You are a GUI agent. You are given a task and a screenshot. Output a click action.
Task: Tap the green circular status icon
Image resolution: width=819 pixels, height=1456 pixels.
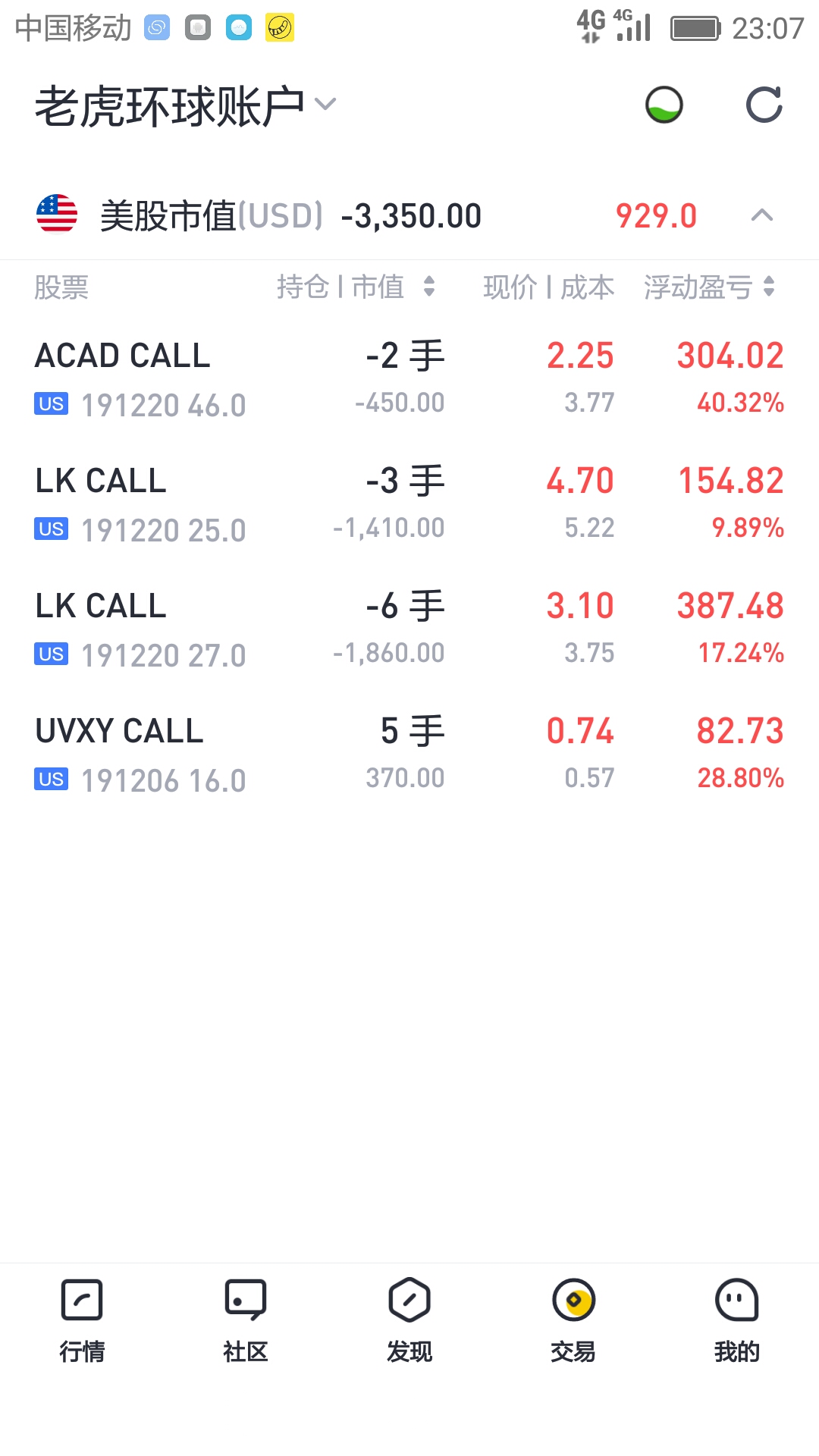point(664,105)
